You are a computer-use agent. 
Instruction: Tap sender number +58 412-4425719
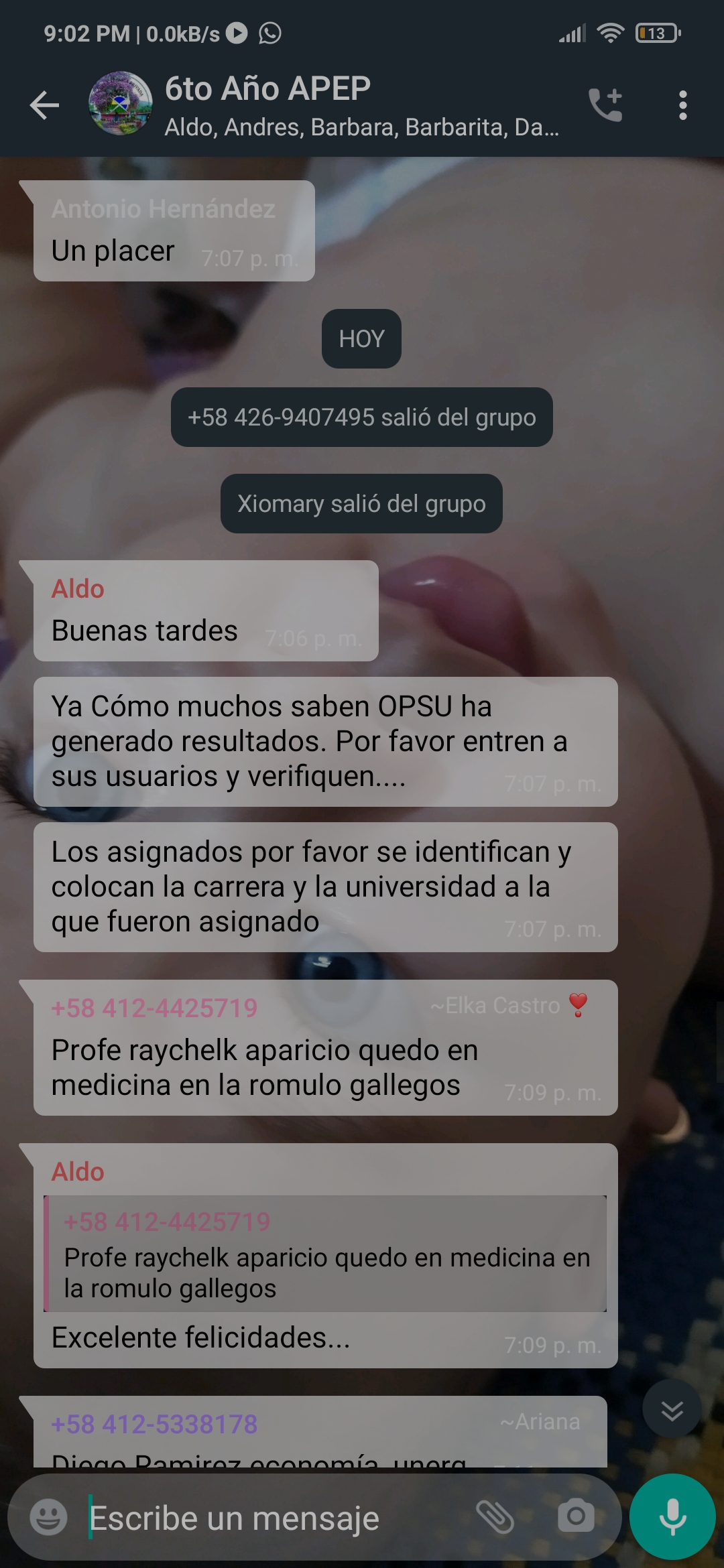(x=155, y=1008)
